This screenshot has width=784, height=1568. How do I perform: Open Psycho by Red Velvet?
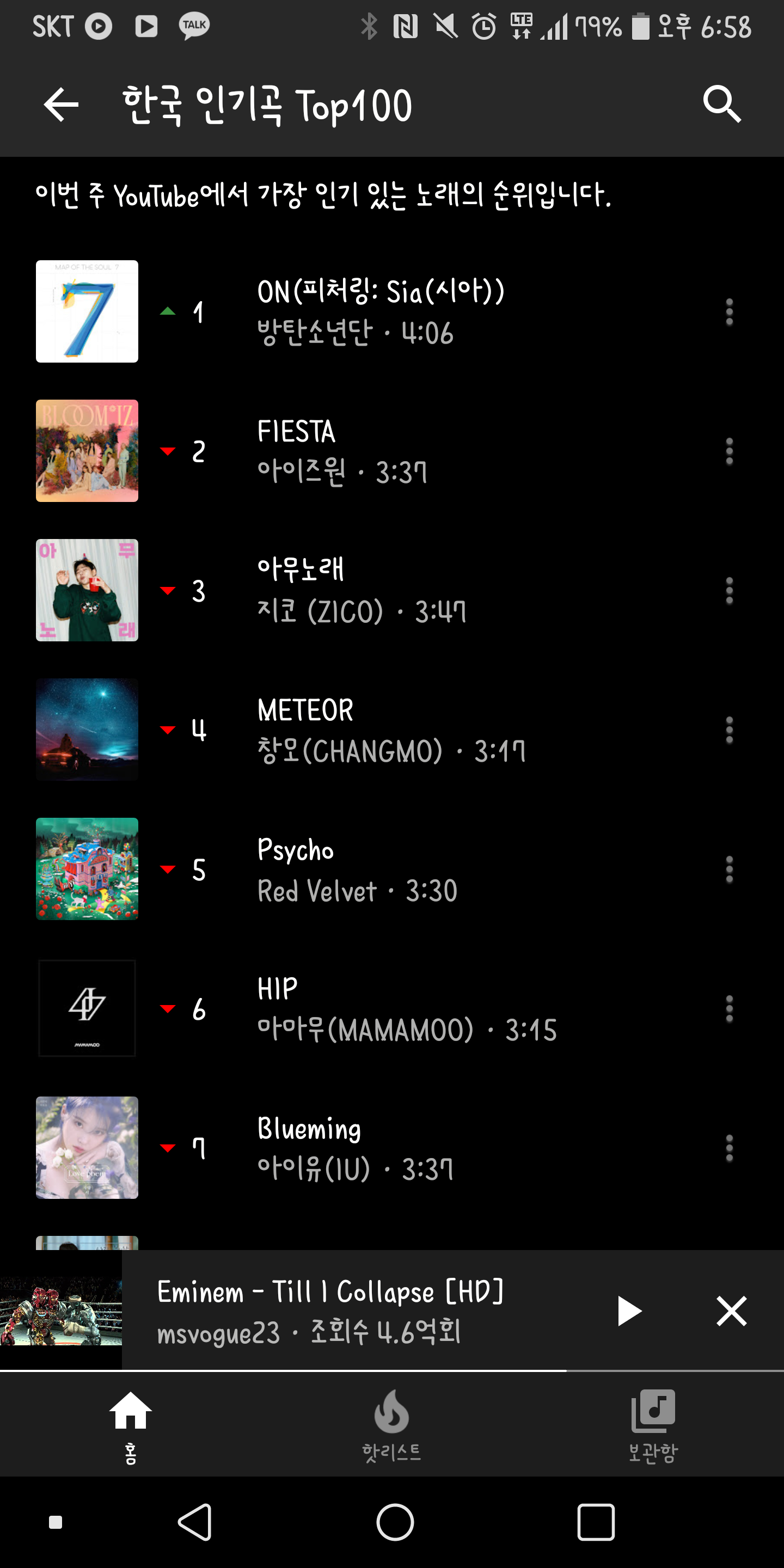pos(356,869)
